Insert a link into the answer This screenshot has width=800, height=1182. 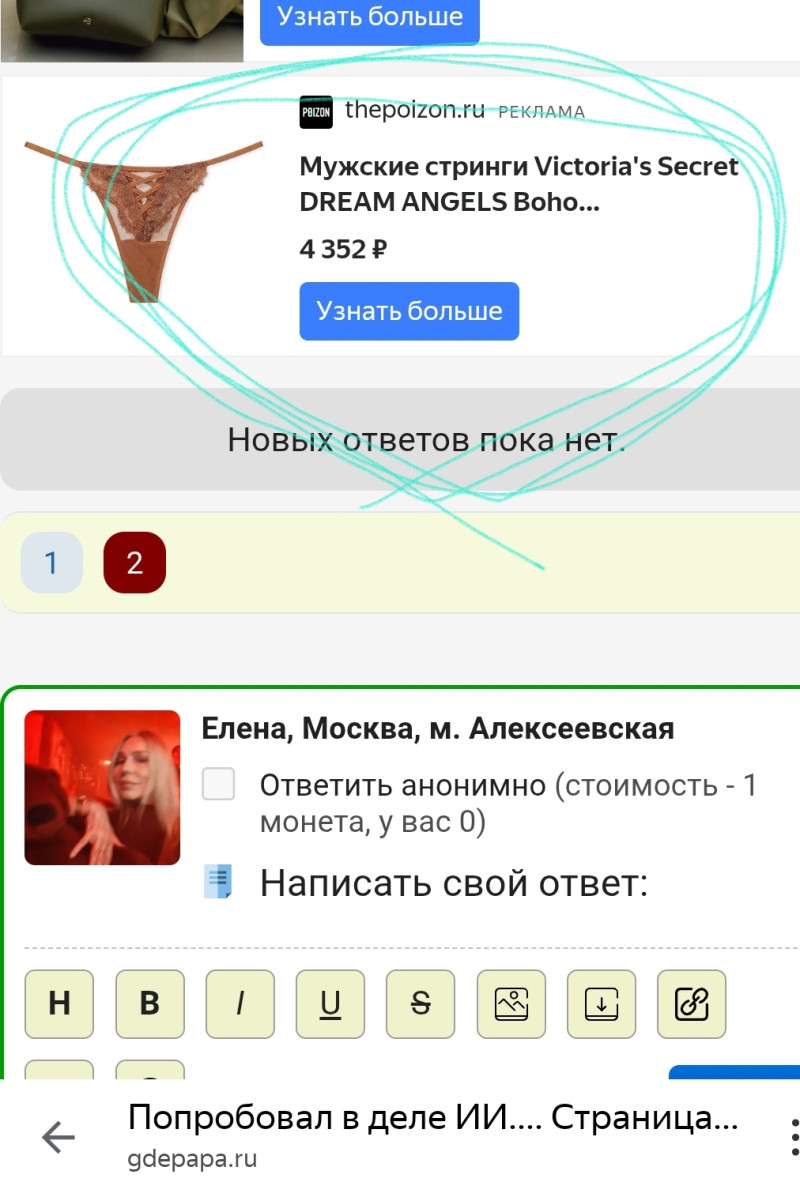pyautogui.click(x=691, y=1004)
